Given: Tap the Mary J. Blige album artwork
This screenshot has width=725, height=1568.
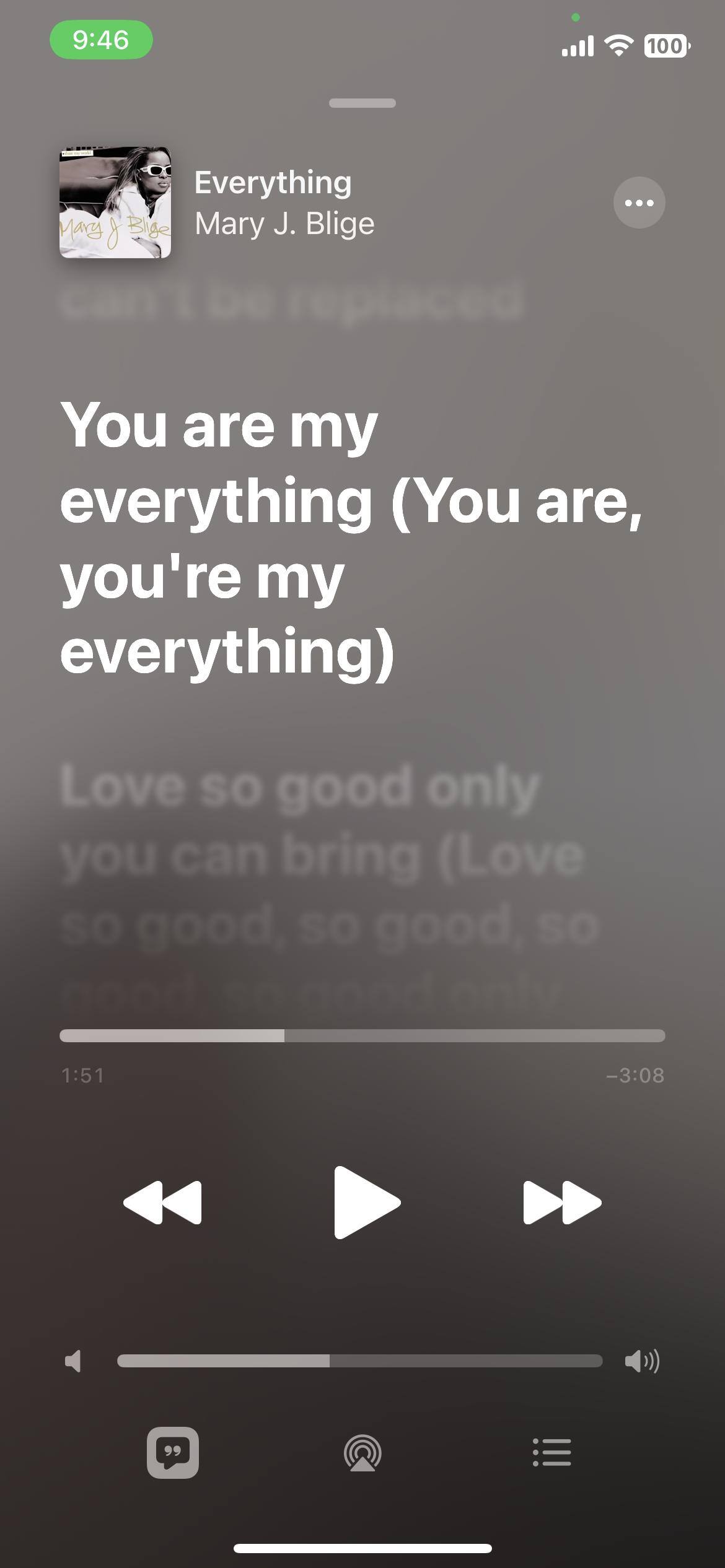Looking at the screenshot, I should click(x=115, y=203).
